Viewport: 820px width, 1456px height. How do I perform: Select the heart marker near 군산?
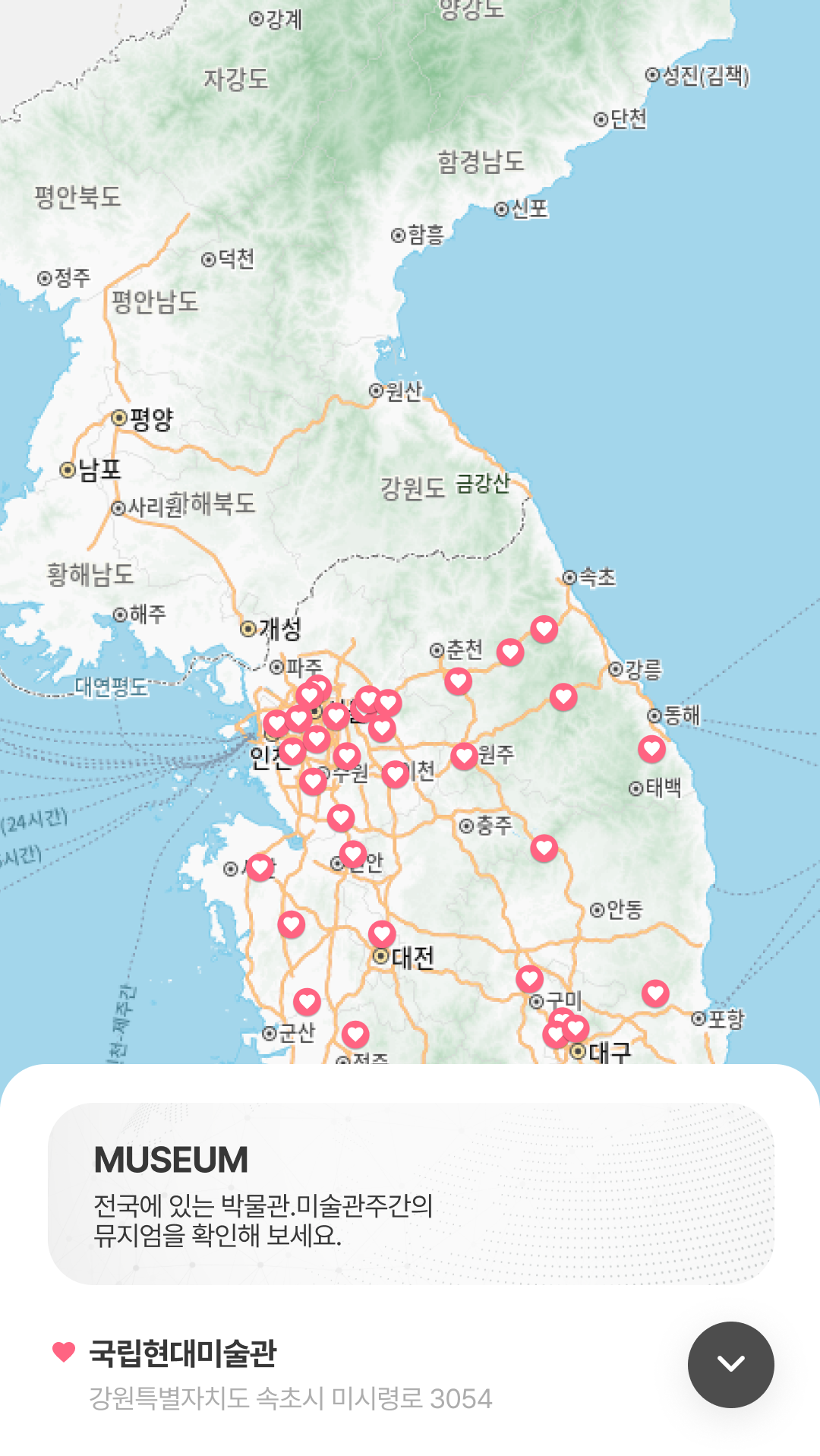click(x=307, y=1002)
